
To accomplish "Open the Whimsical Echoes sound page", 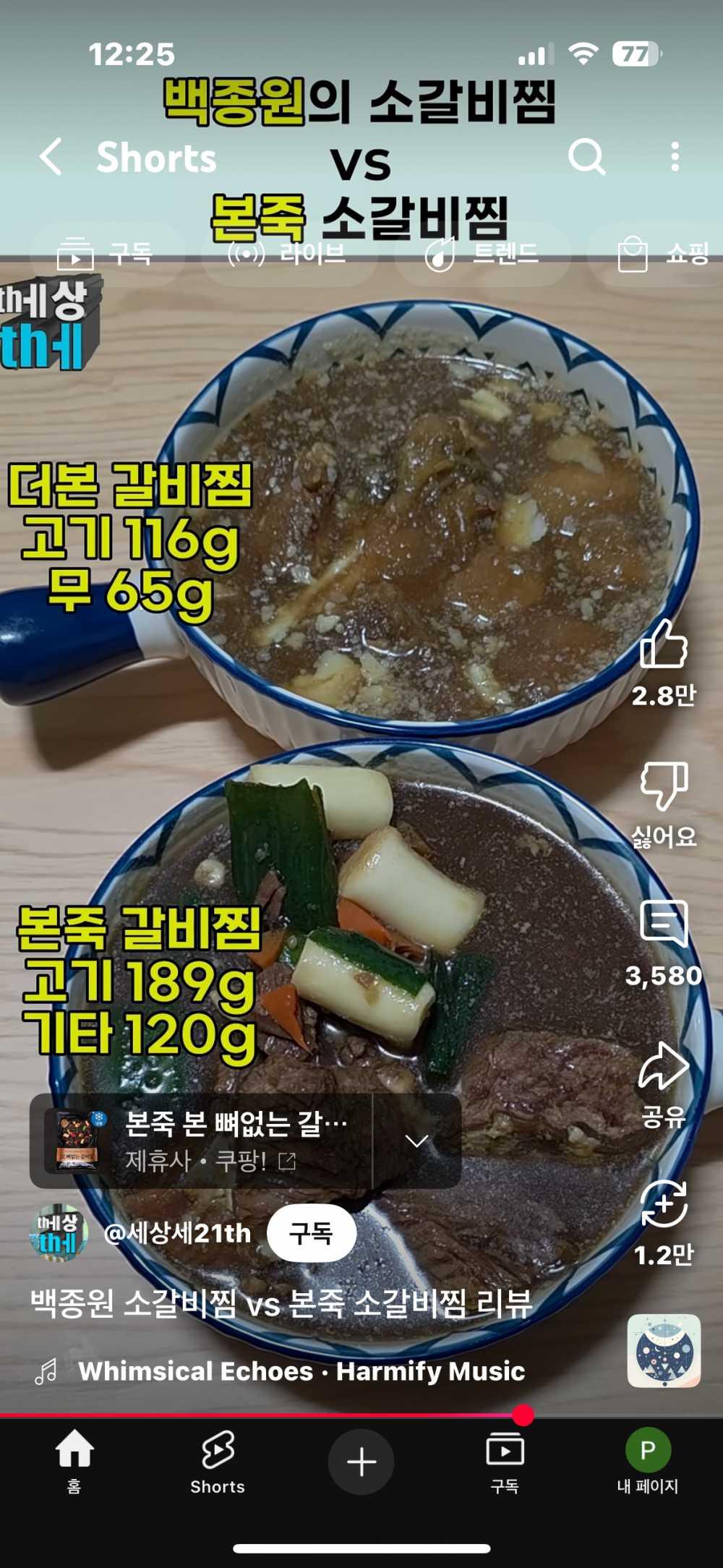I will point(301,1371).
